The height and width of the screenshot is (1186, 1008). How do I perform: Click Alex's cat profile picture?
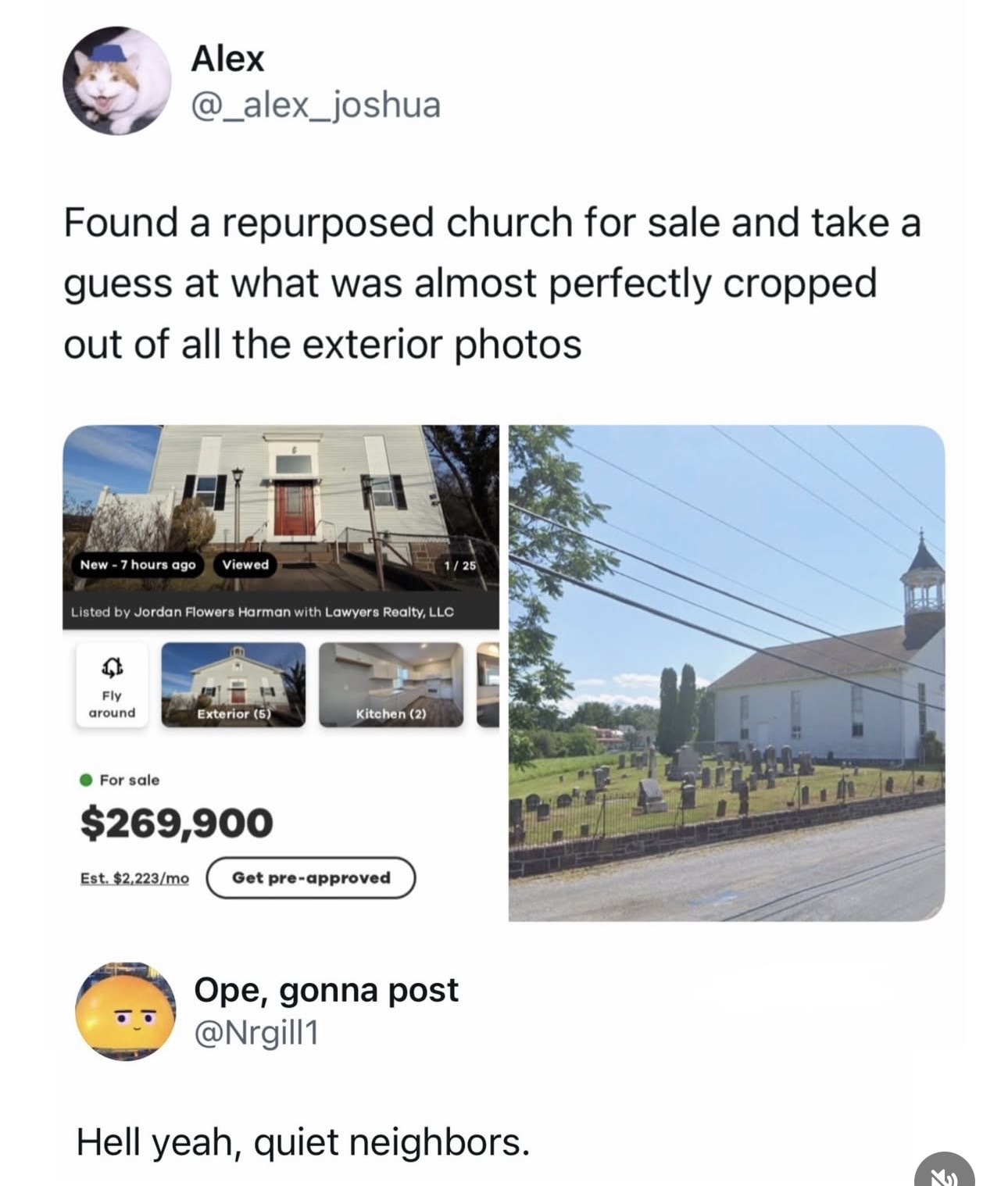coord(117,84)
